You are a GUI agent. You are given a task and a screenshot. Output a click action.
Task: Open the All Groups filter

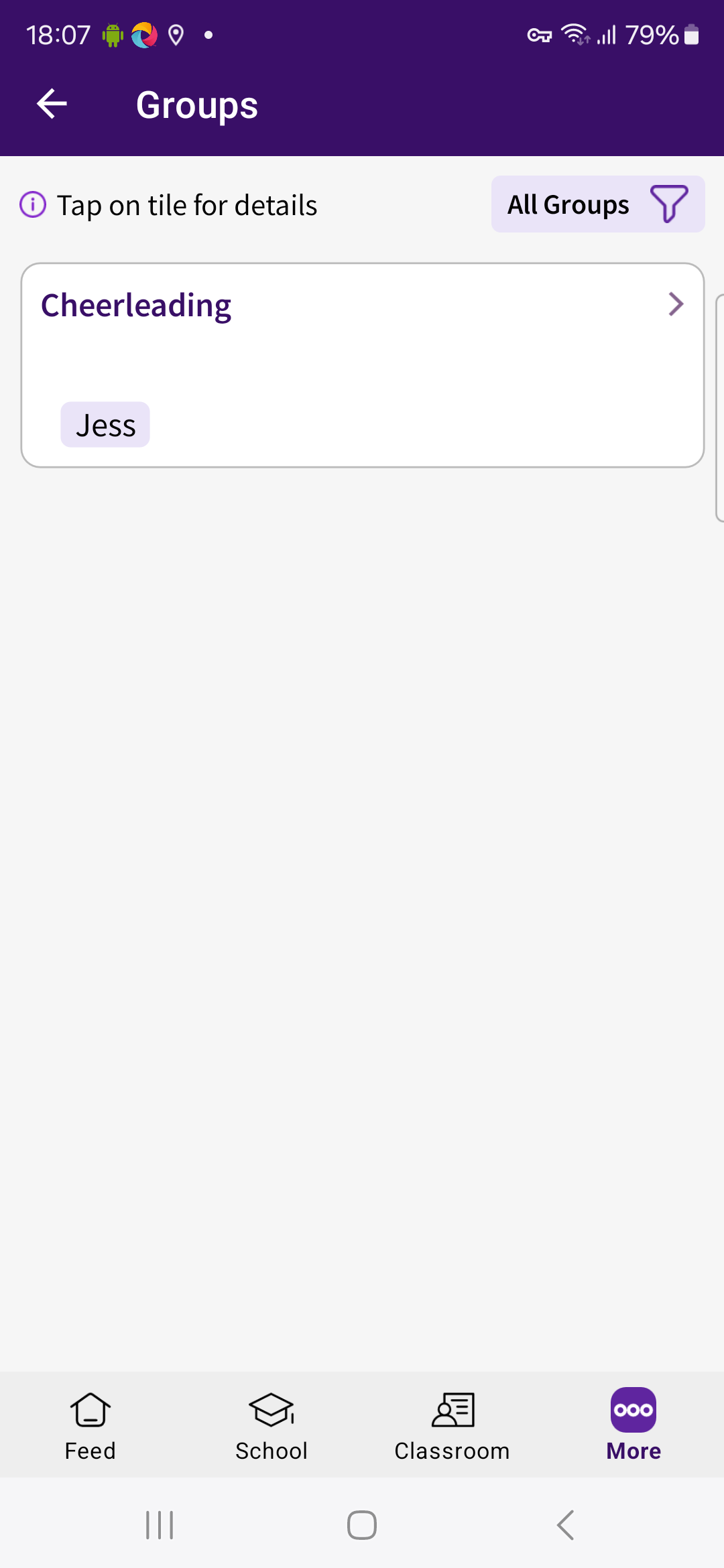click(x=597, y=204)
